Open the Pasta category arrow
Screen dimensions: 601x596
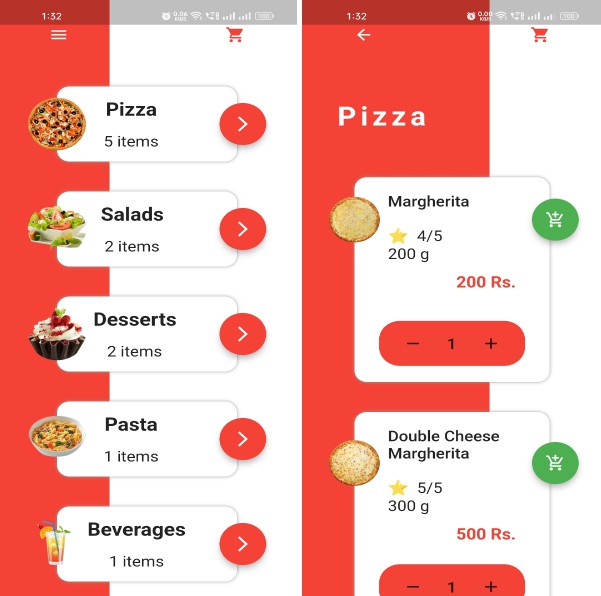pyautogui.click(x=242, y=439)
